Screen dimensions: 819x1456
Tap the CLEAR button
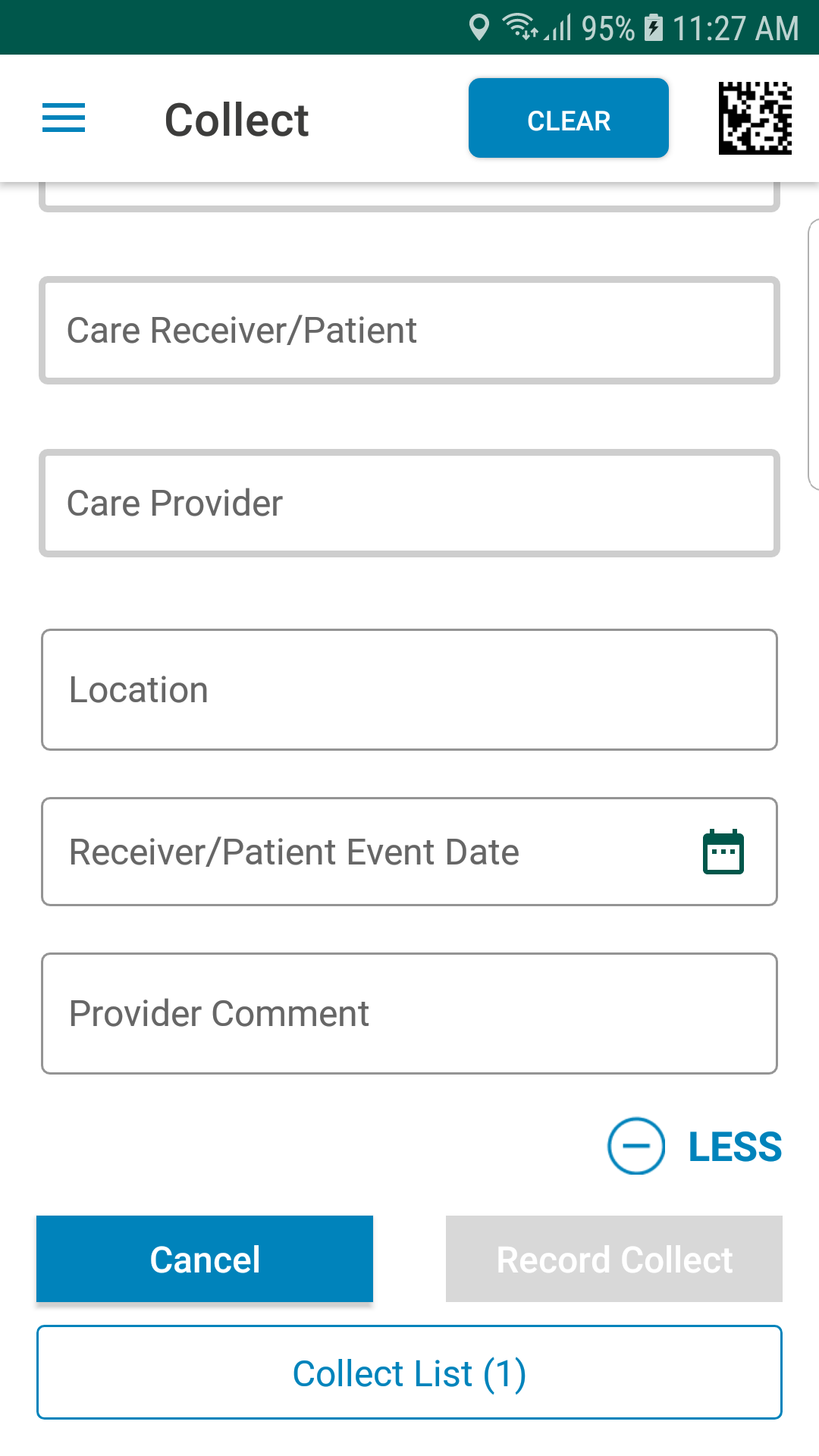(x=569, y=118)
